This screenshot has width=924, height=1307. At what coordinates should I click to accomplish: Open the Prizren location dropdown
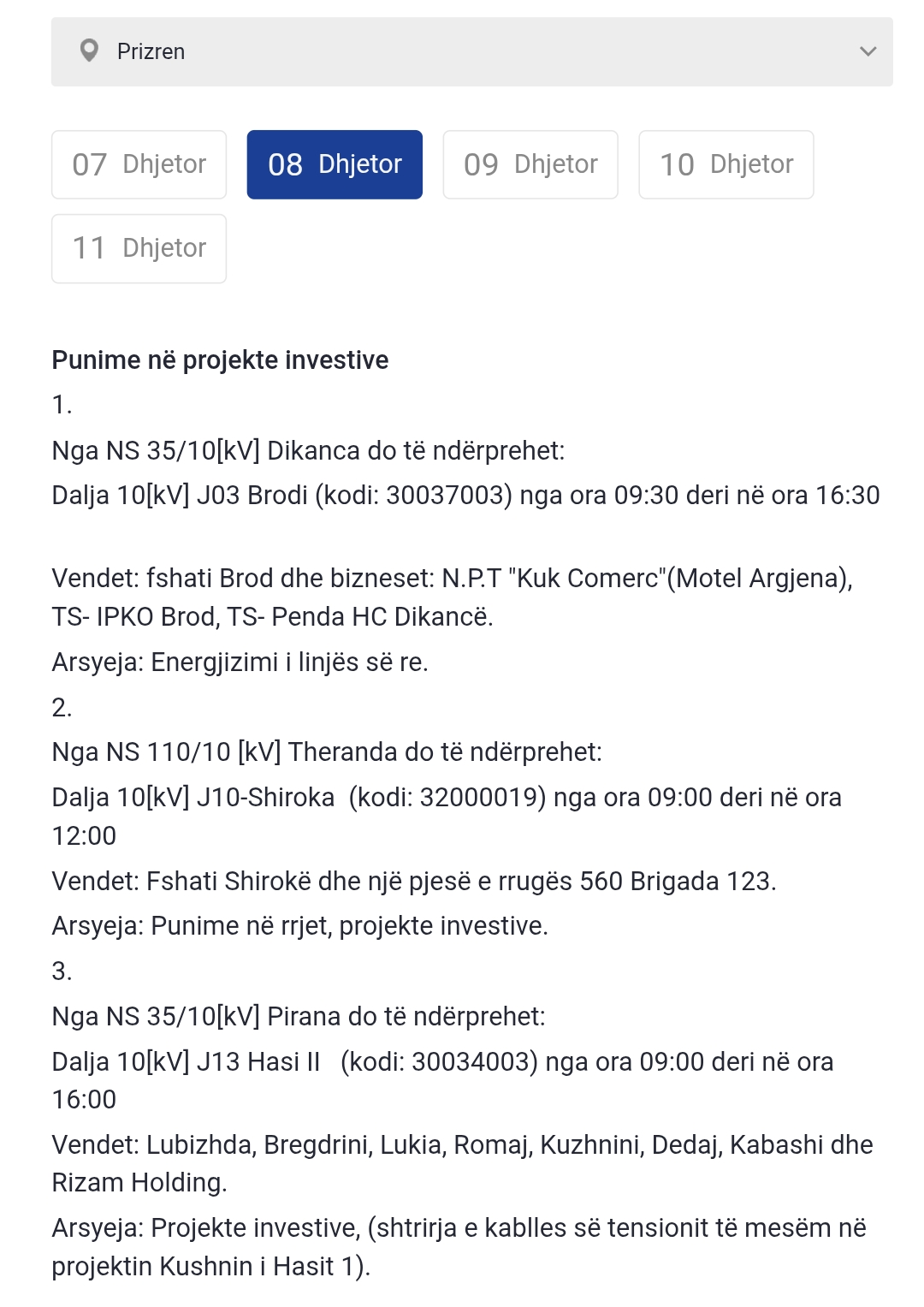pyautogui.click(x=471, y=51)
